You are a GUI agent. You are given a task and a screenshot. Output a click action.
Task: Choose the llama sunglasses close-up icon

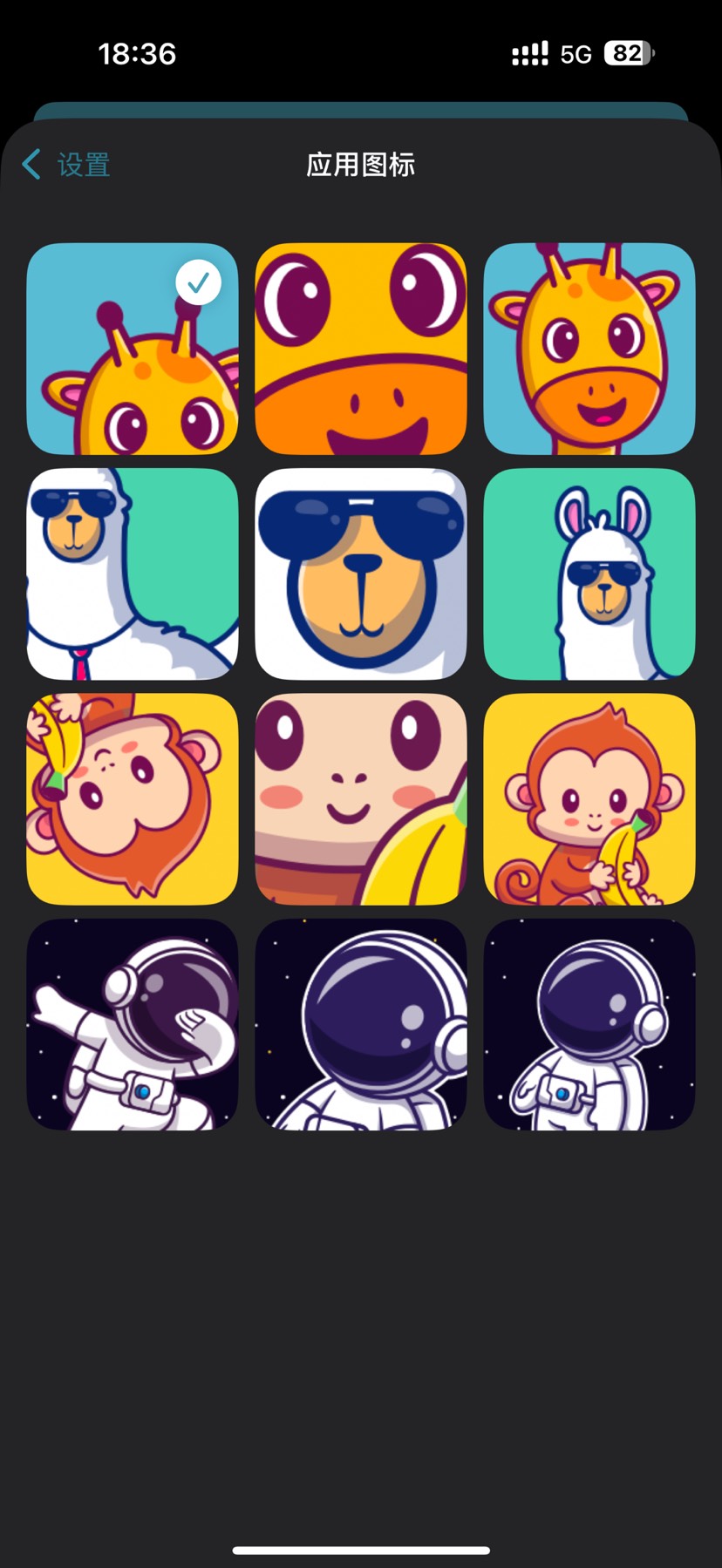[361, 574]
